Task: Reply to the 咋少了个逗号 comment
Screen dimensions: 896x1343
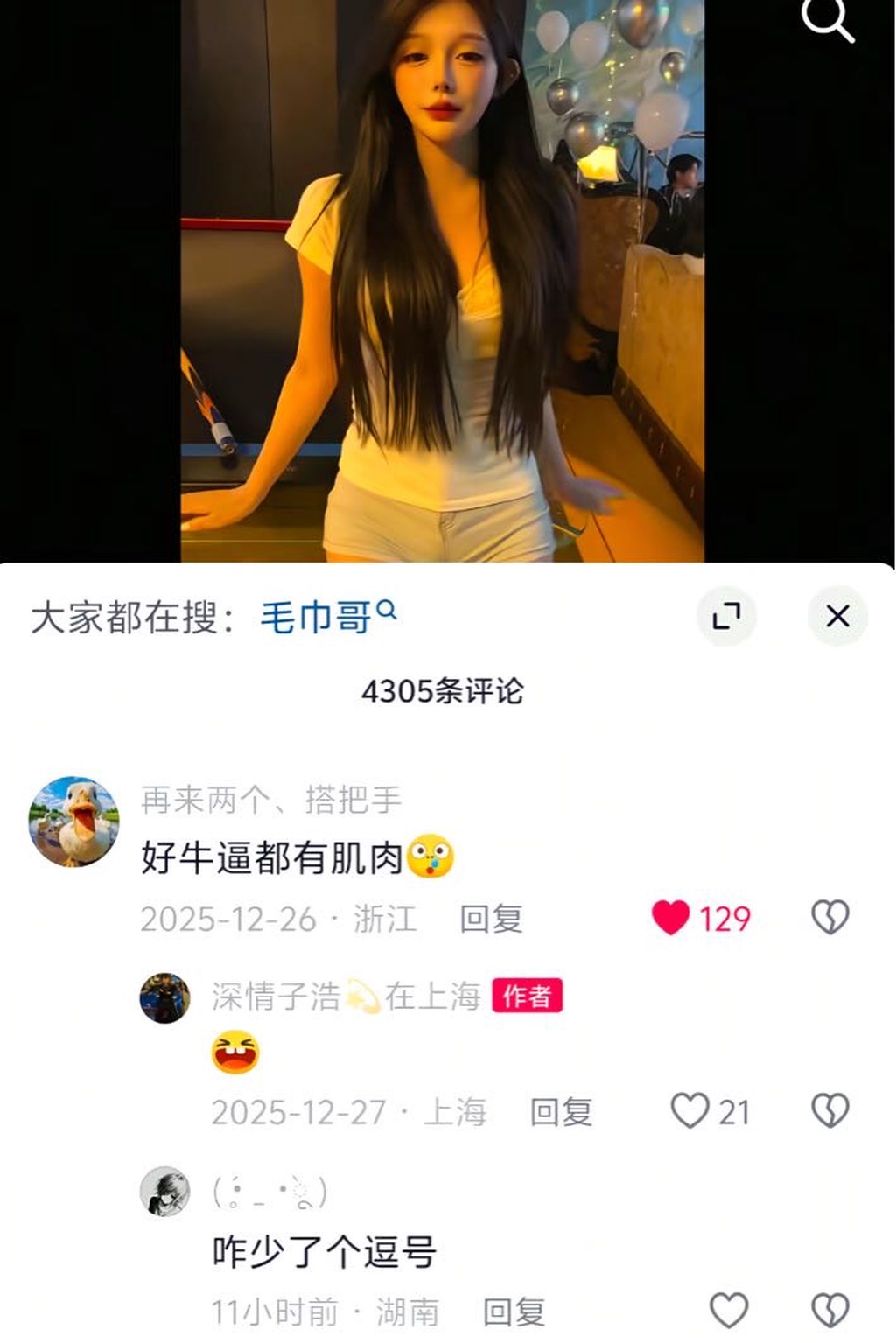Action: pos(514,1312)
